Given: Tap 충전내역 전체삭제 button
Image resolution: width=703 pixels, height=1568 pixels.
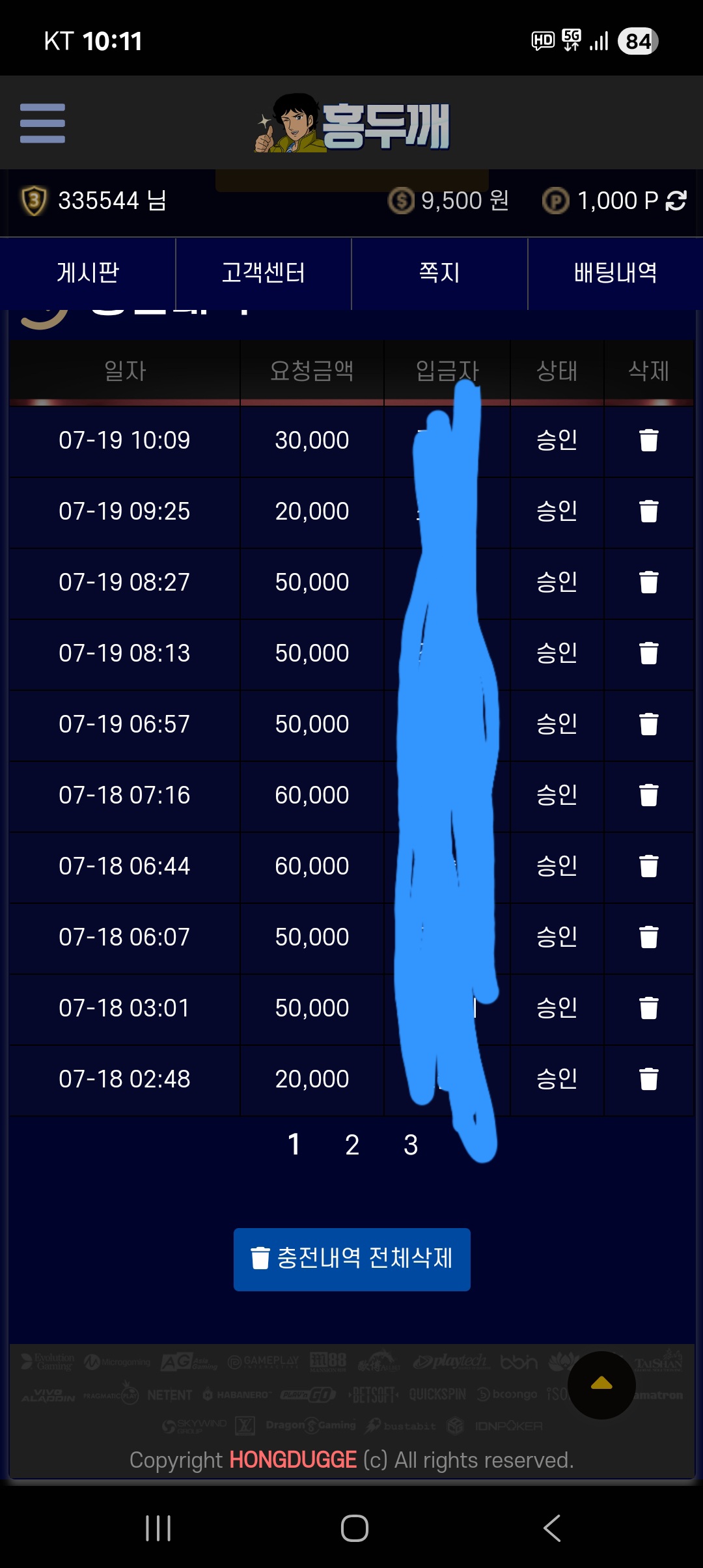Looking at the screenshot, I should [352, 1259].
